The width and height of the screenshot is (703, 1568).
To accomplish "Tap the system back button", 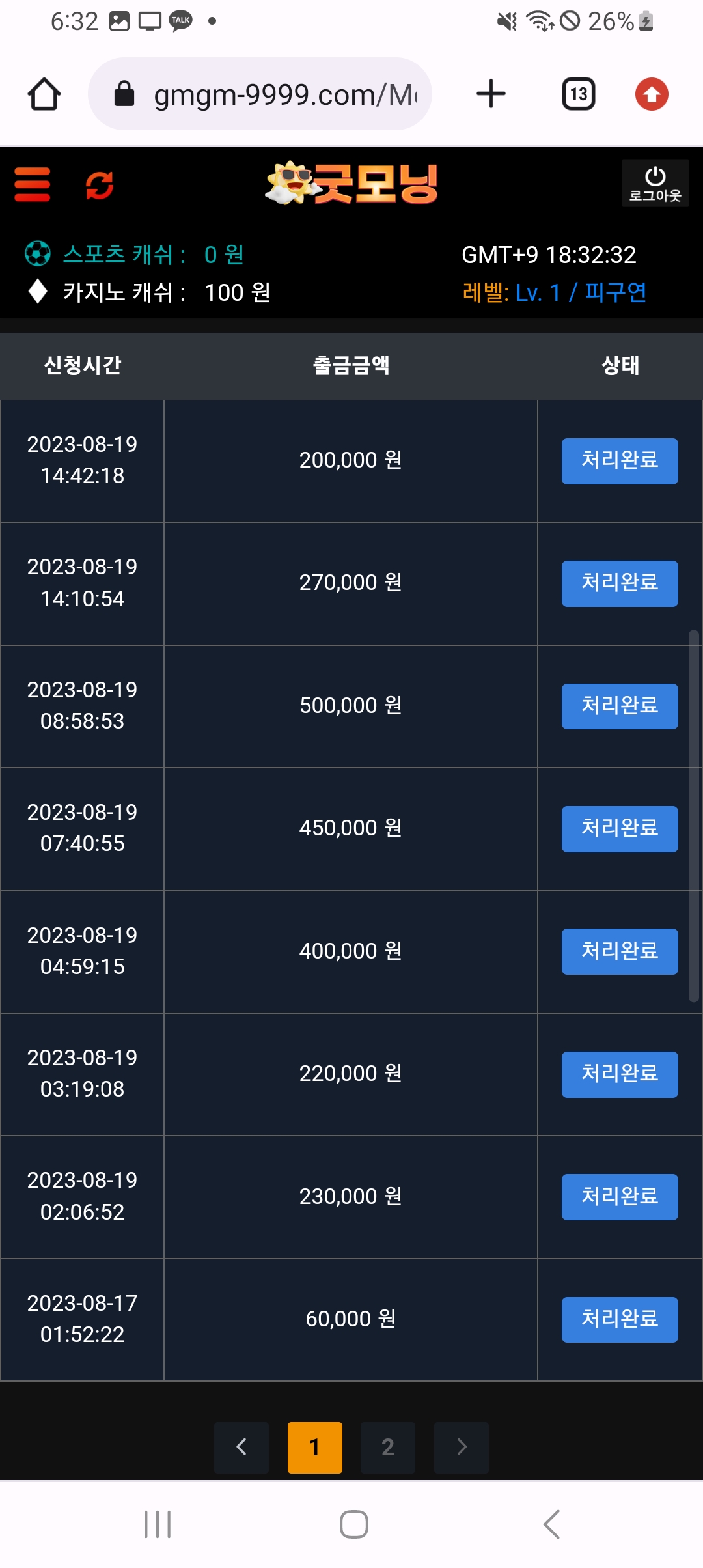I will [x=551, y=1524].
